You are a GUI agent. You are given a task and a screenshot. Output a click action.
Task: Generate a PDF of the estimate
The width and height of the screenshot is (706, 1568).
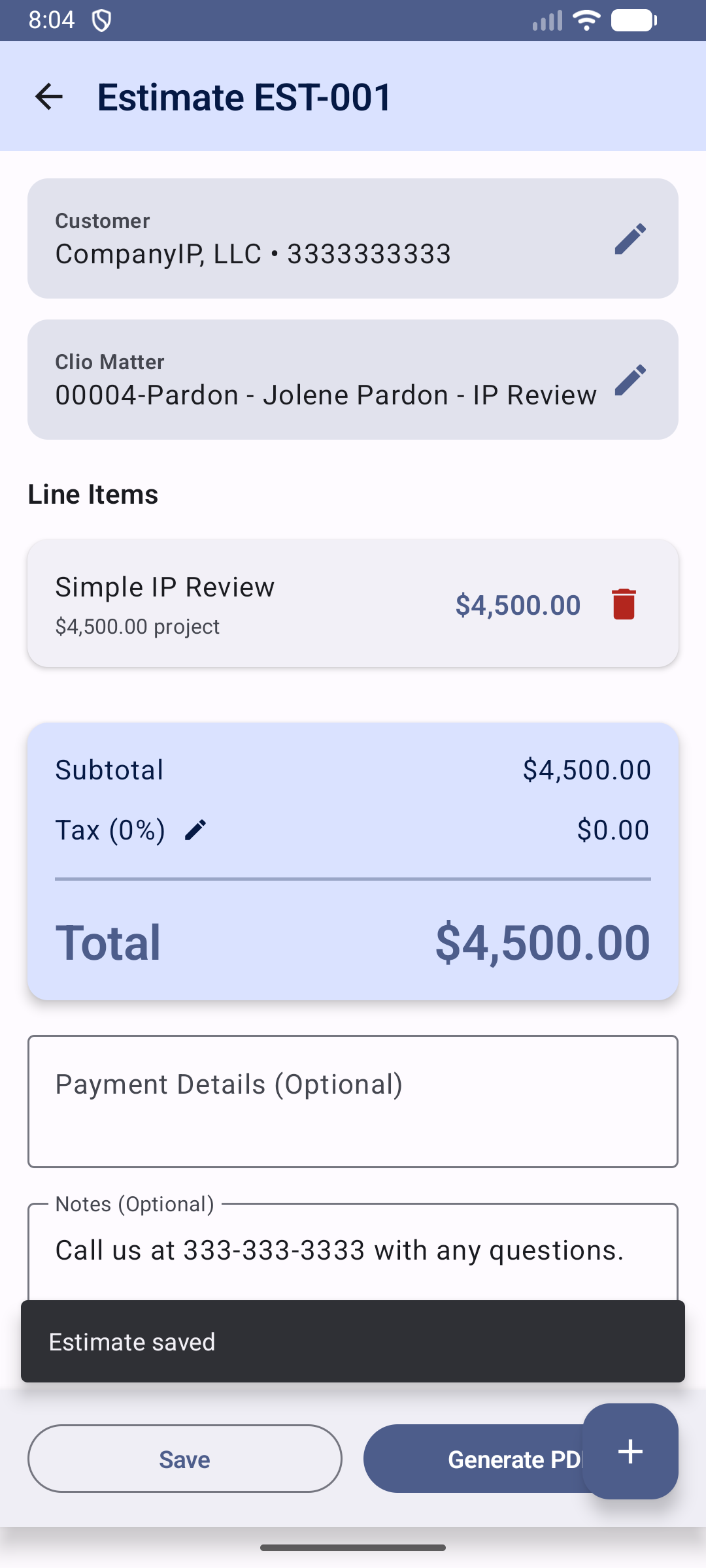[503, 1458]
